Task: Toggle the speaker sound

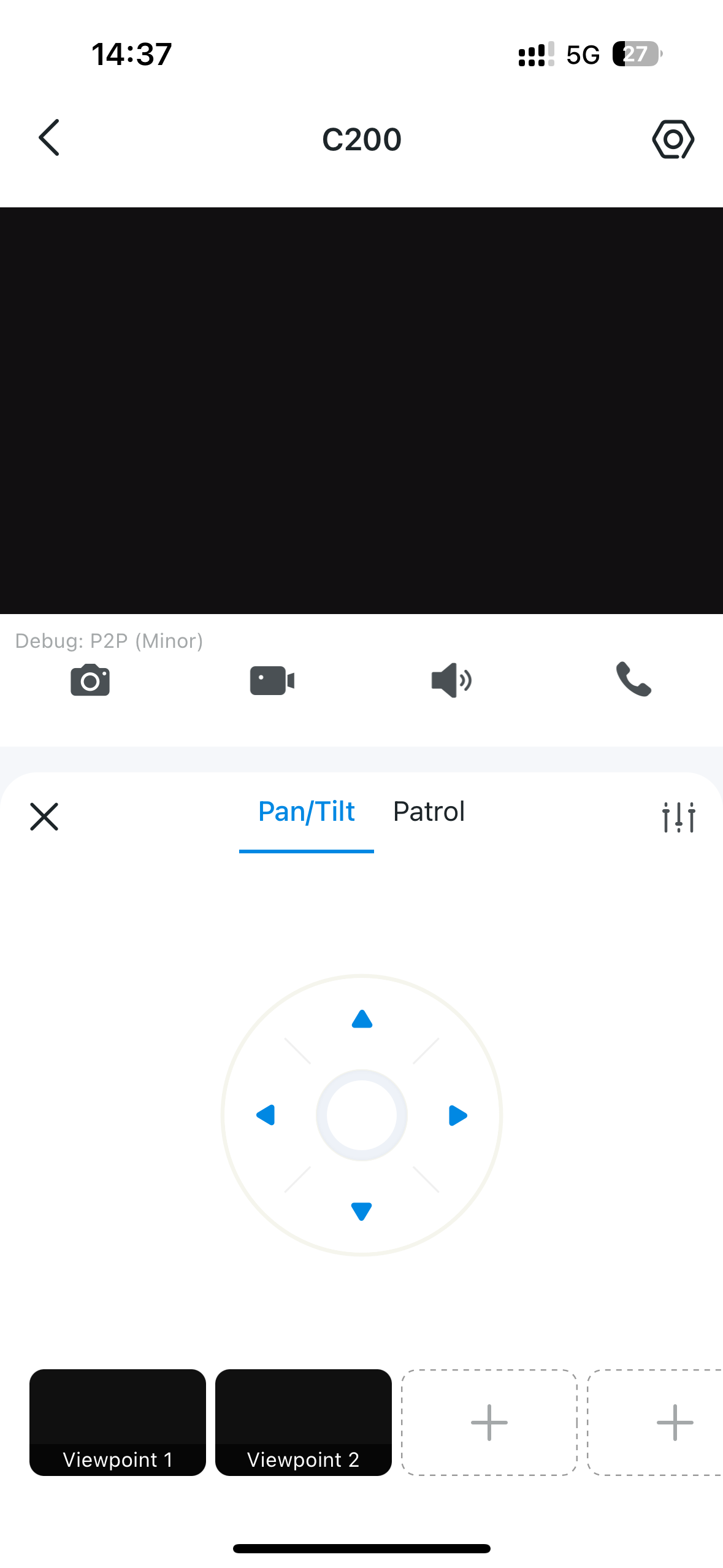Action: pyautogui.click(x=451, y=680)
